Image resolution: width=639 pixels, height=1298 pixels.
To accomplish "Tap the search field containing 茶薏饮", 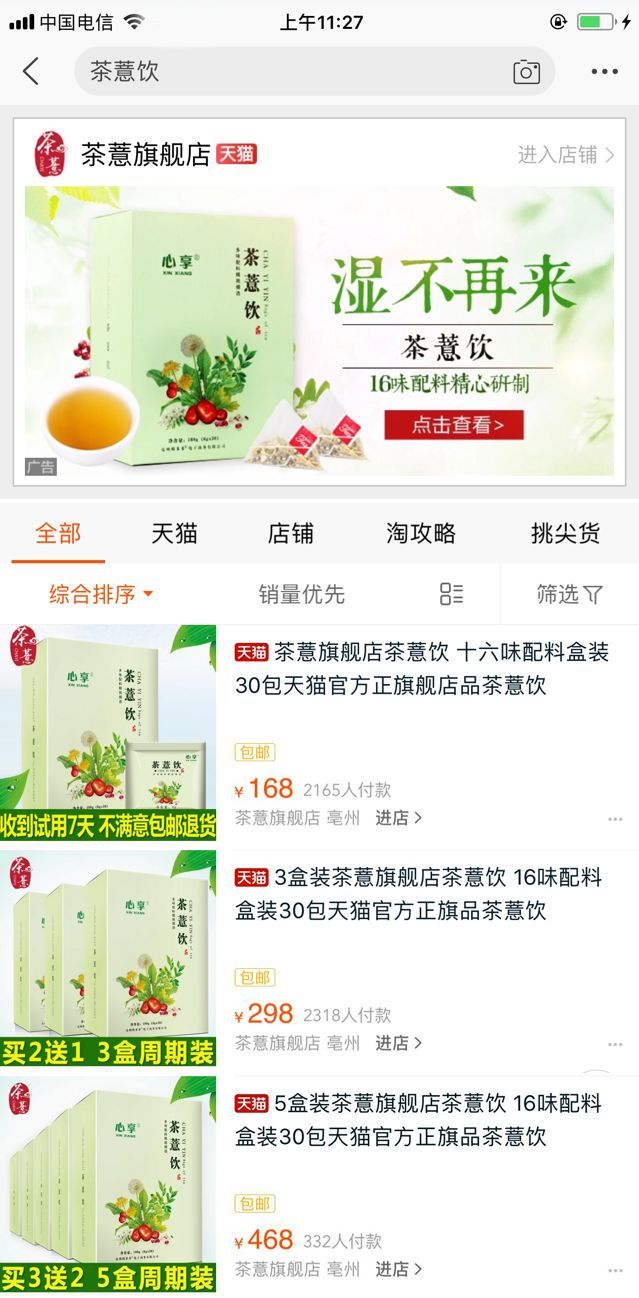I will coord(290,71).
